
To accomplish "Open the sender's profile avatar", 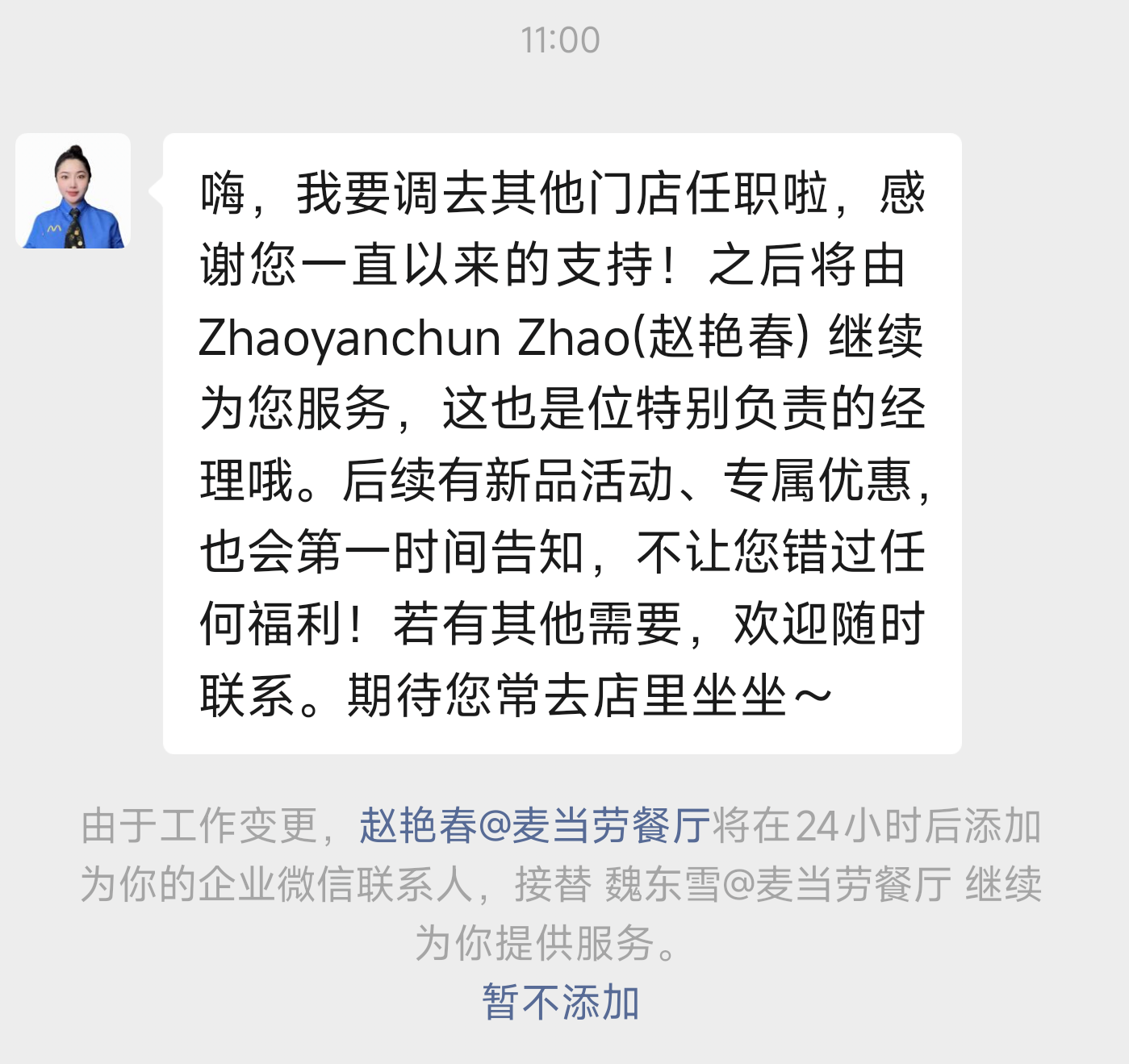I will [x=73, y=191].
